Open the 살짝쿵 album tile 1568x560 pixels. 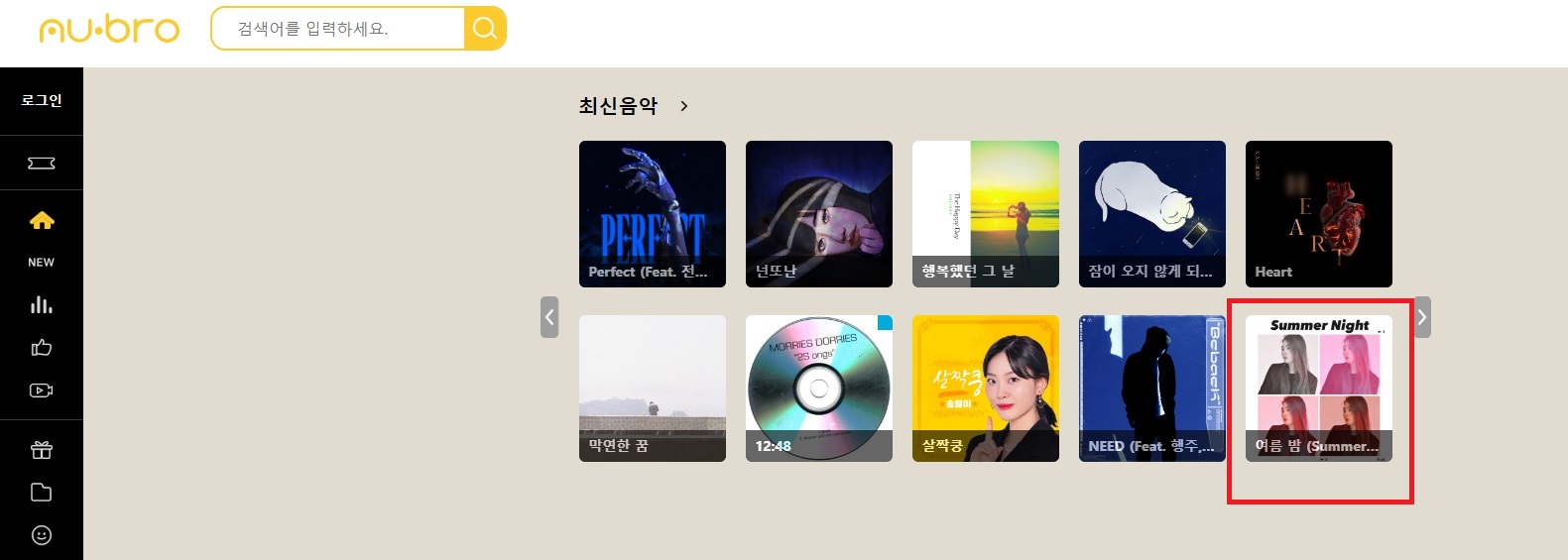click(x=986, y=389)
